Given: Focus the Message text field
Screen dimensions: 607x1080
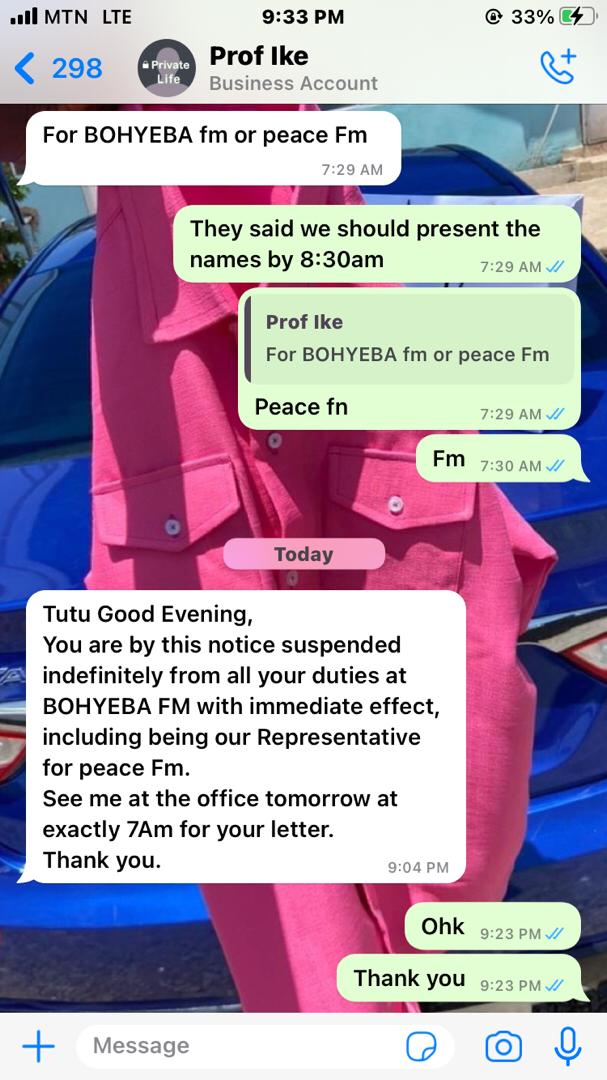Looking at the screenshot, I should pyautogui.click(x=240, y=1046).
